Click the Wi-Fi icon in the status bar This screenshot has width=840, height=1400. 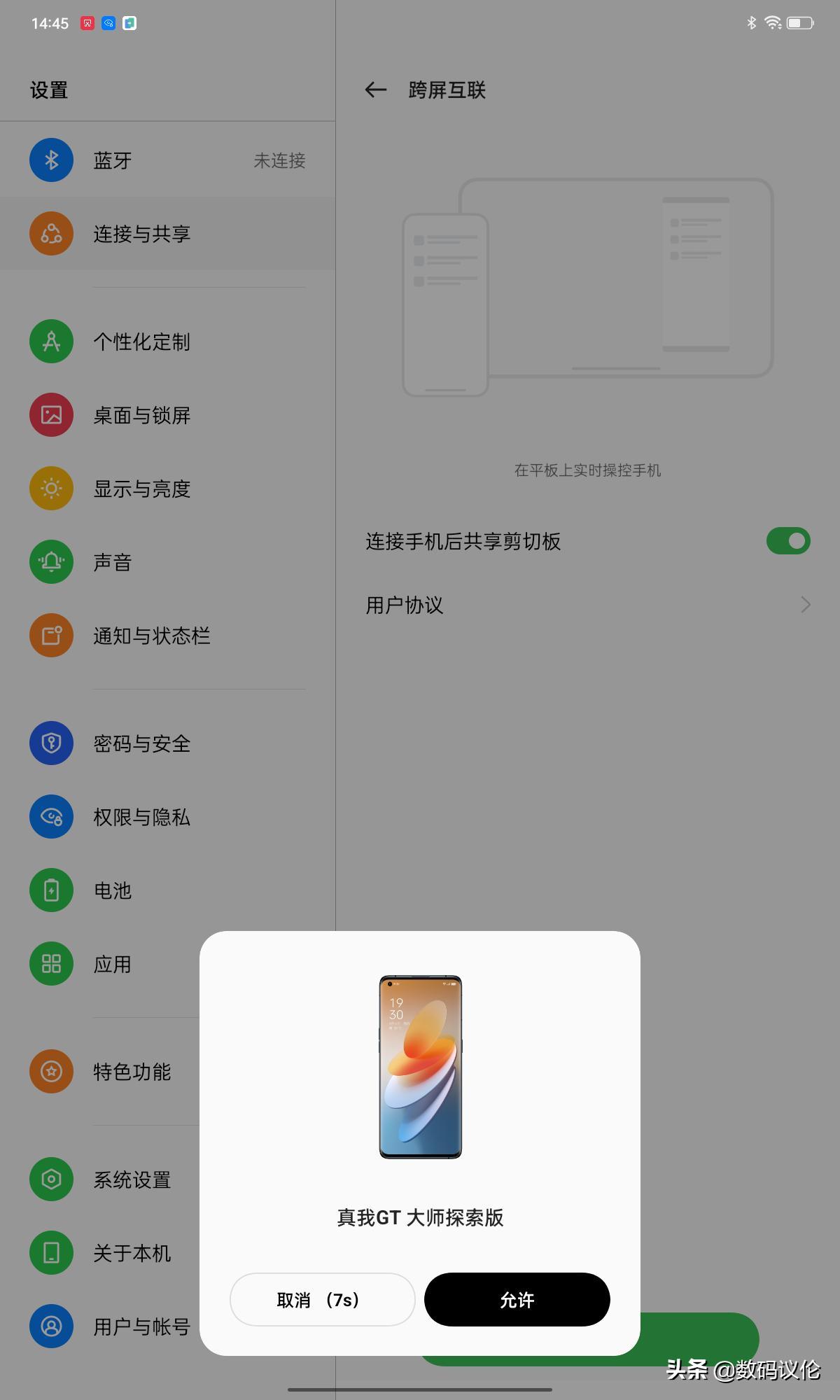point(772,22)
